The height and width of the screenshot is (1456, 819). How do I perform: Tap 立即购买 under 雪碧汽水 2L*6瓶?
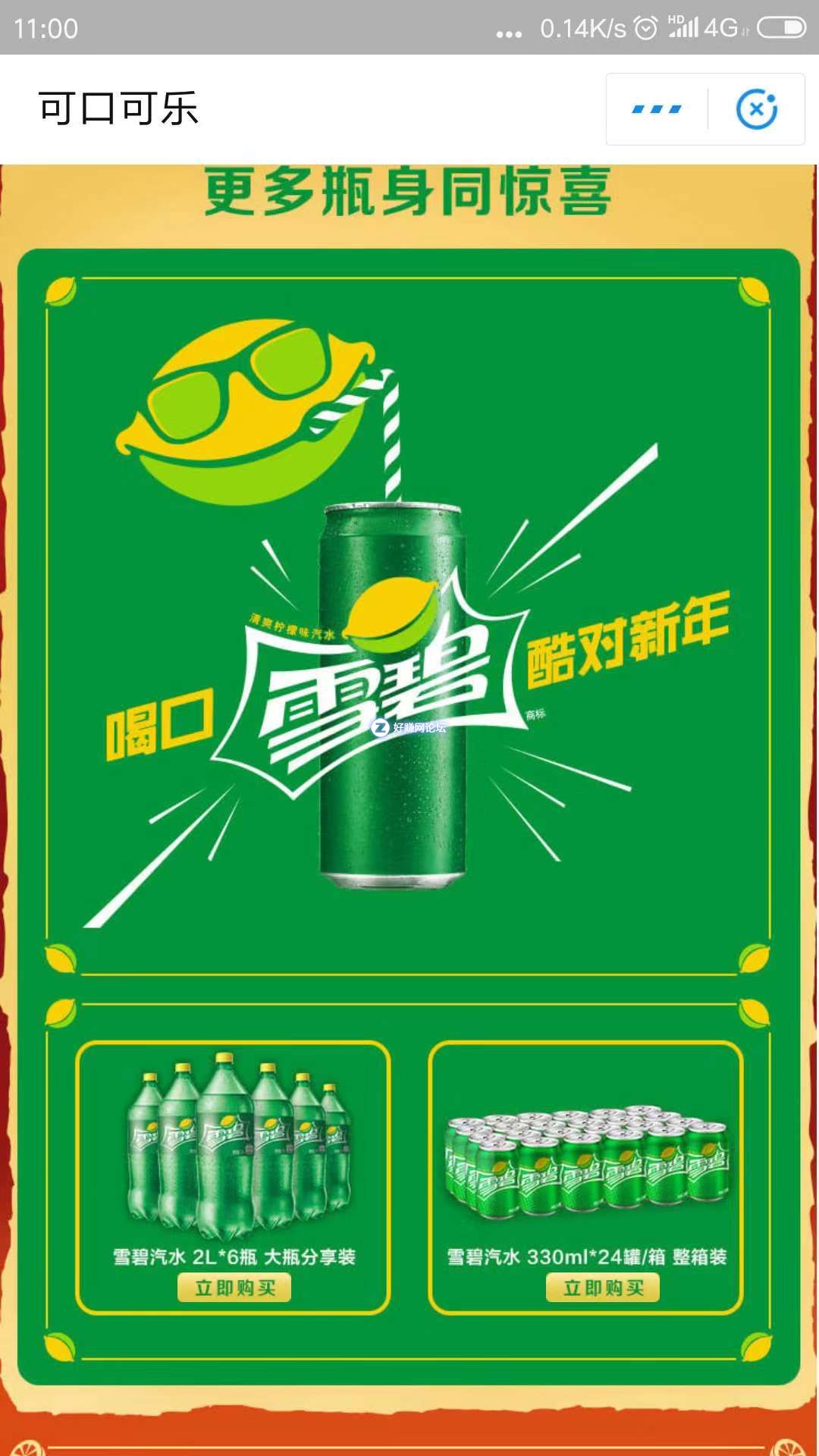(x=234, y=1288)
